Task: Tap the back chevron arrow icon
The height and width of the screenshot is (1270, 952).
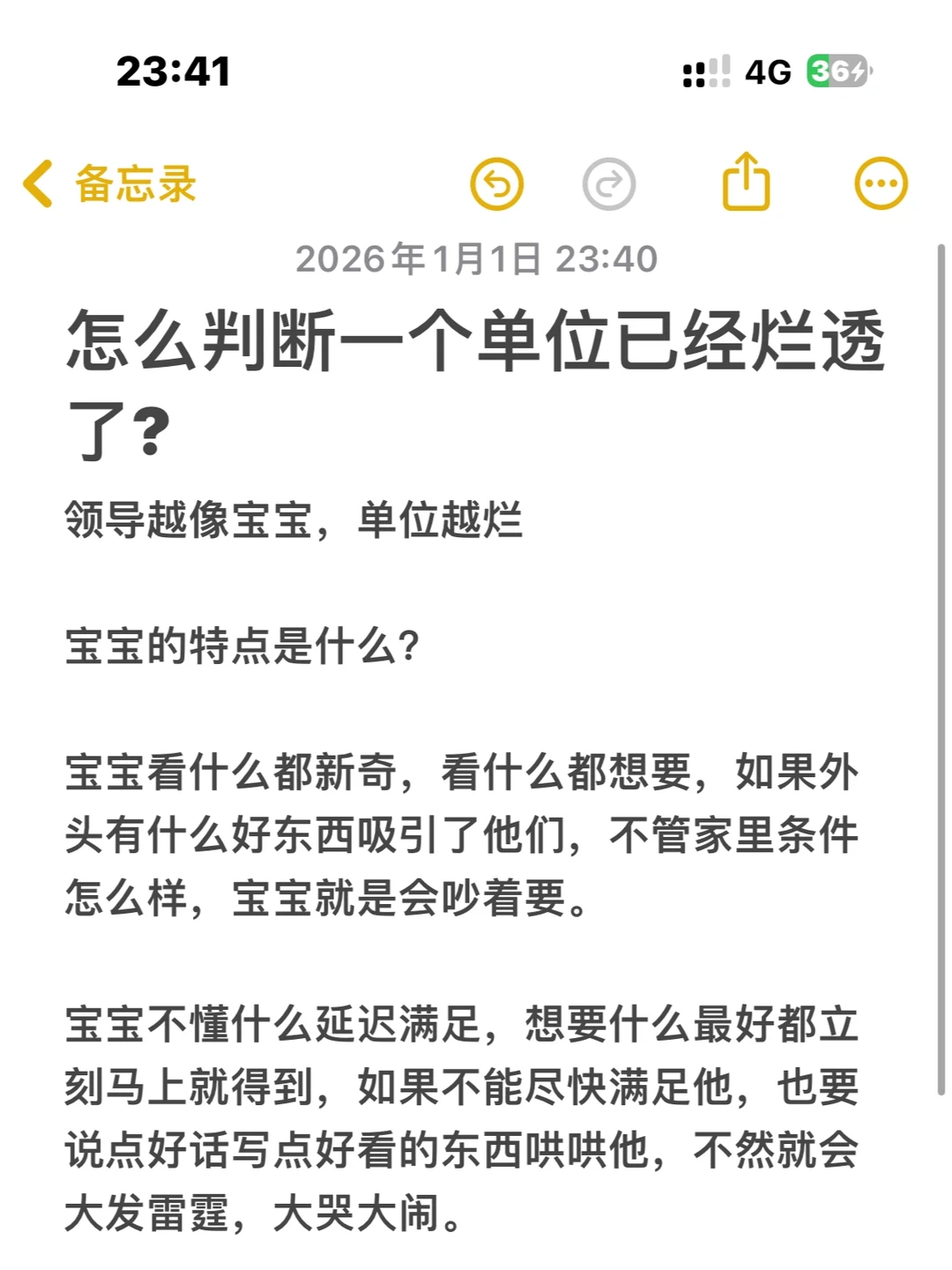Action: click(x=37, y=183)
